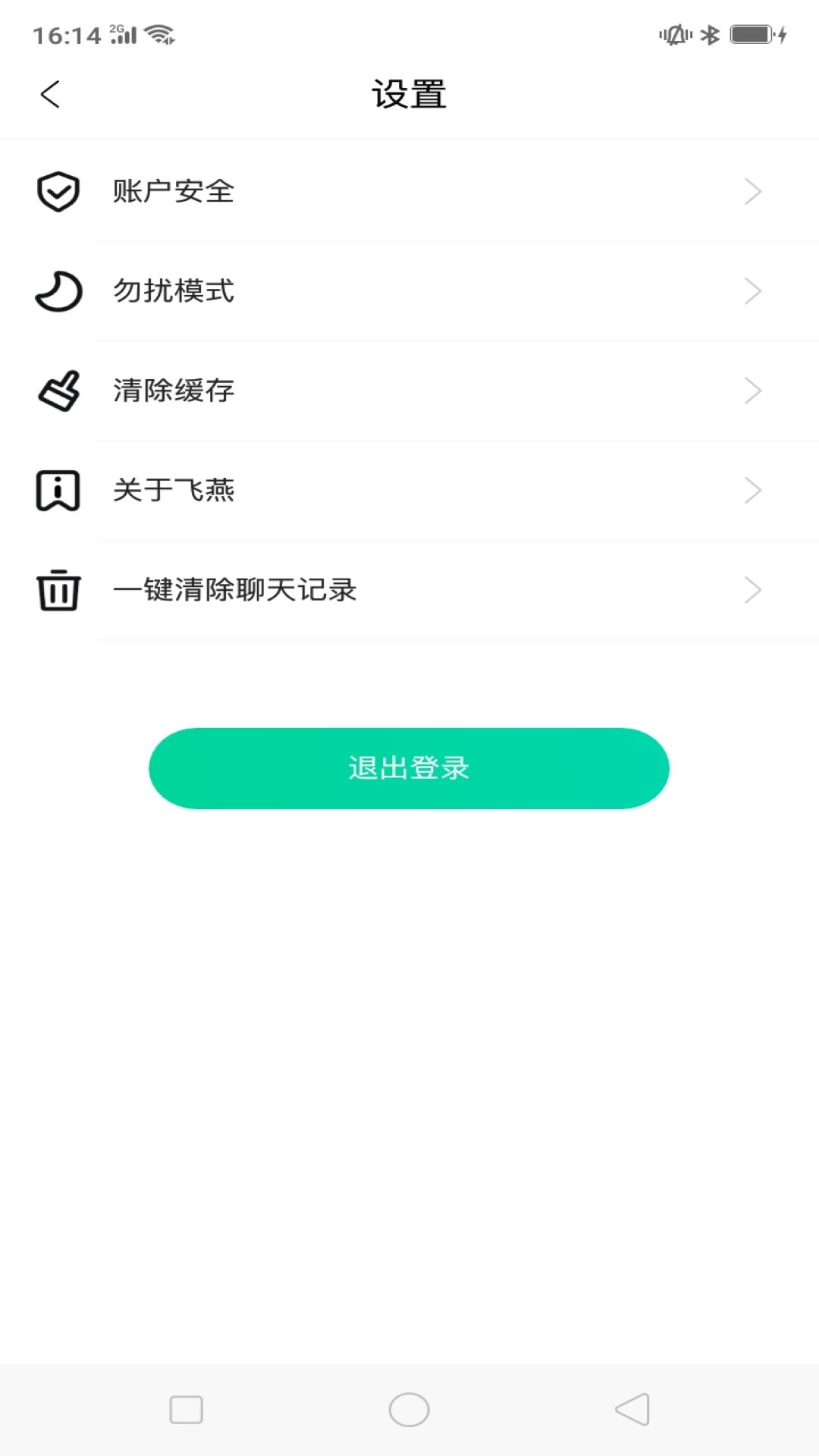Open 关于飞燕 via its right chevron
Viewport: 819px width, 1456px height.
[x=752, y=491]
